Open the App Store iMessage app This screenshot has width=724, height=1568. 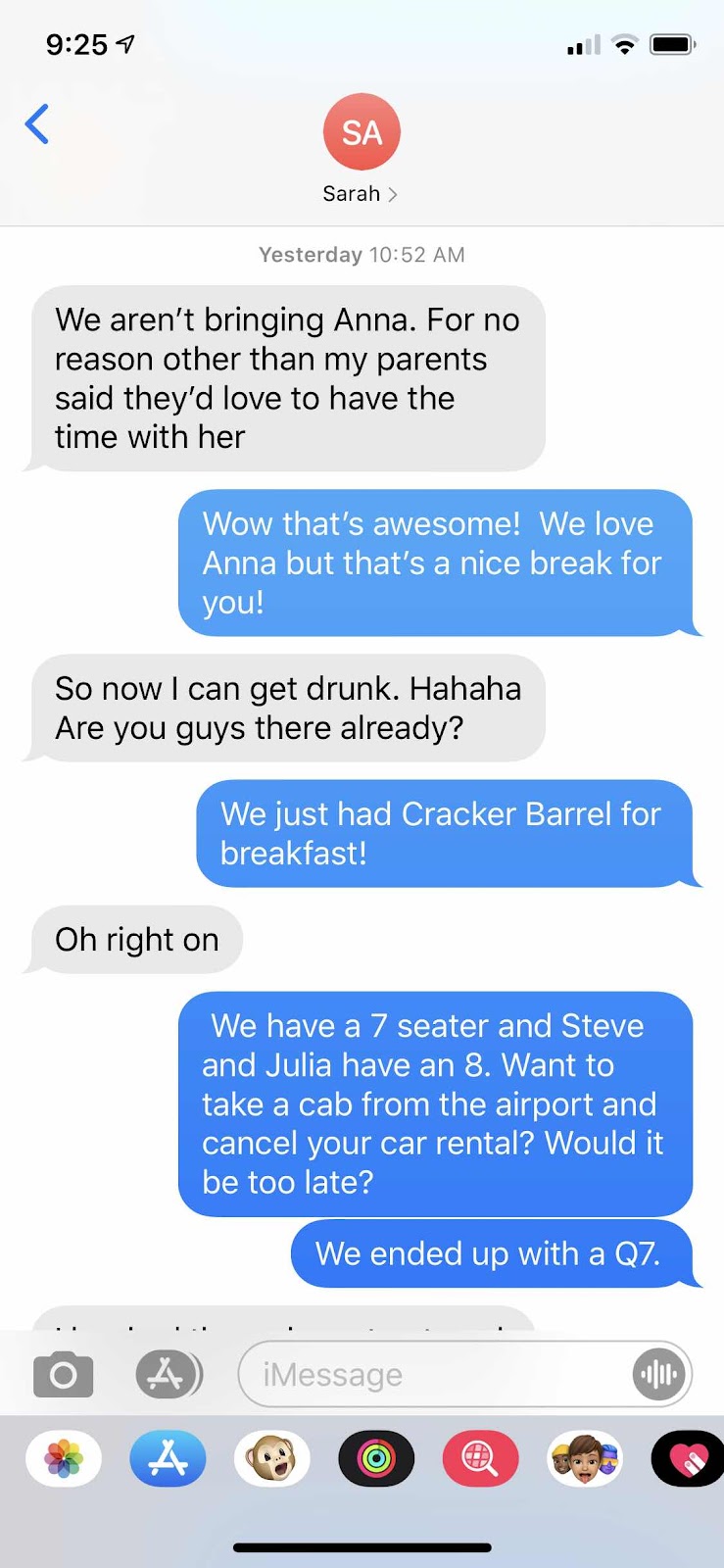click(169, 1458)
